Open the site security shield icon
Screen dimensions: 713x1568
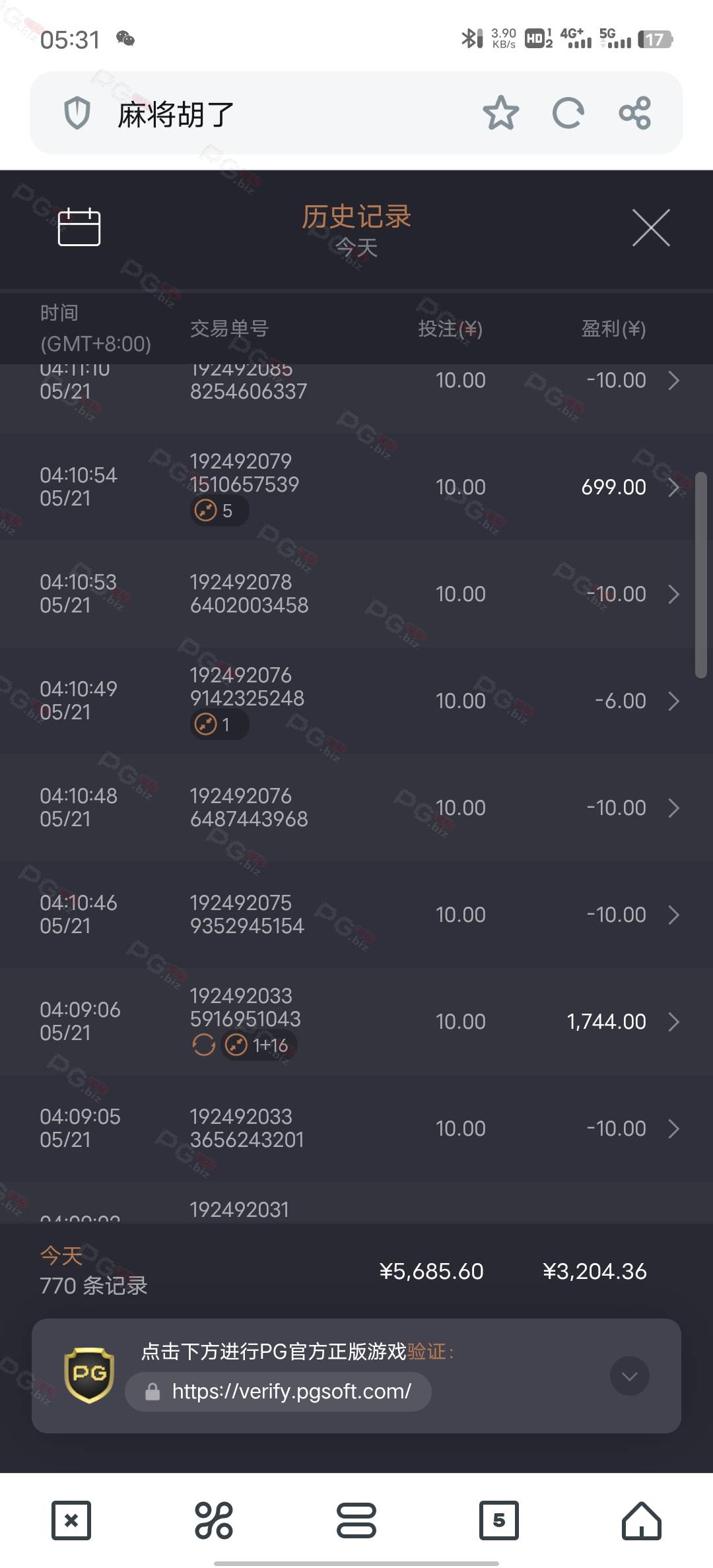77,113
